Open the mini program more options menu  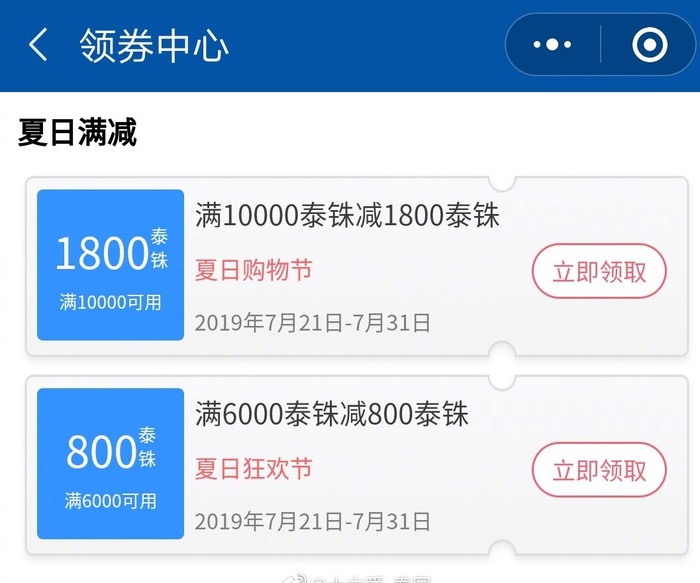[x=553, y=45]
